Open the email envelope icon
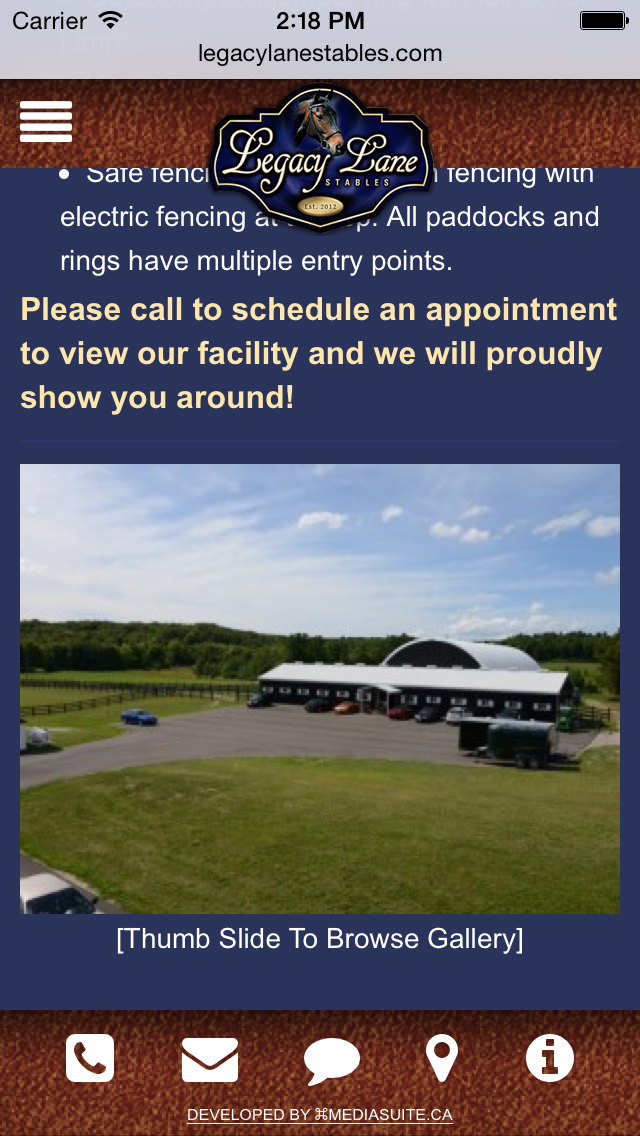This screenshot has width=640, height=1136. [210, 1059]
